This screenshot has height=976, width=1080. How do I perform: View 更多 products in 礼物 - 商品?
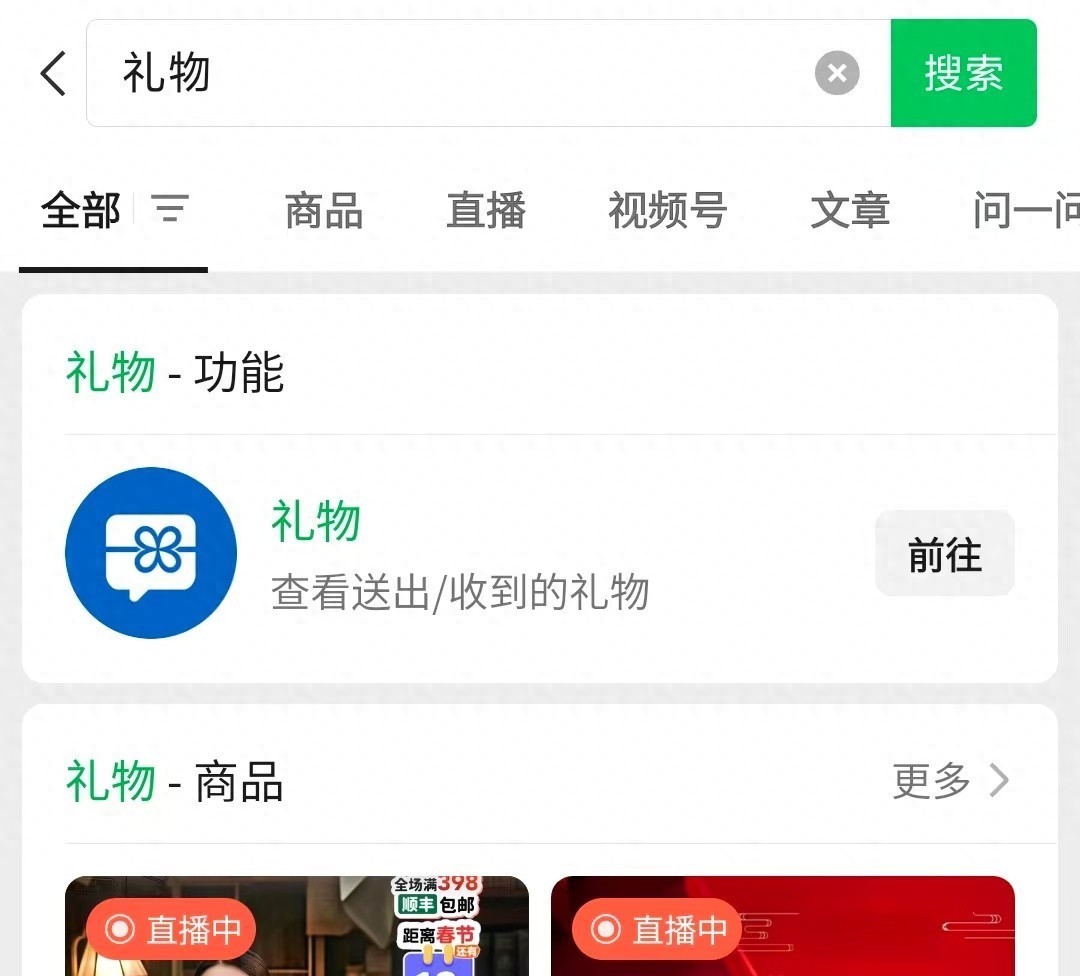point(950,781)
